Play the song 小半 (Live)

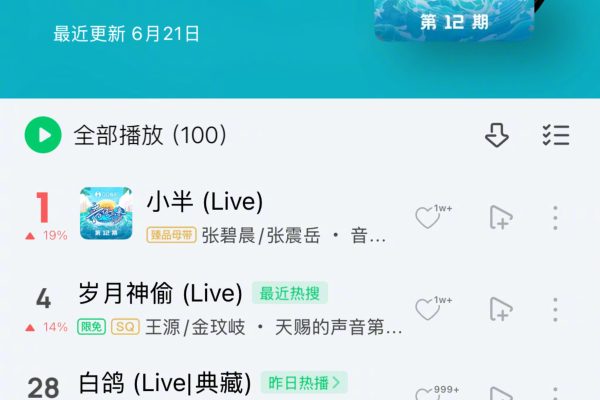coord(205,202)
